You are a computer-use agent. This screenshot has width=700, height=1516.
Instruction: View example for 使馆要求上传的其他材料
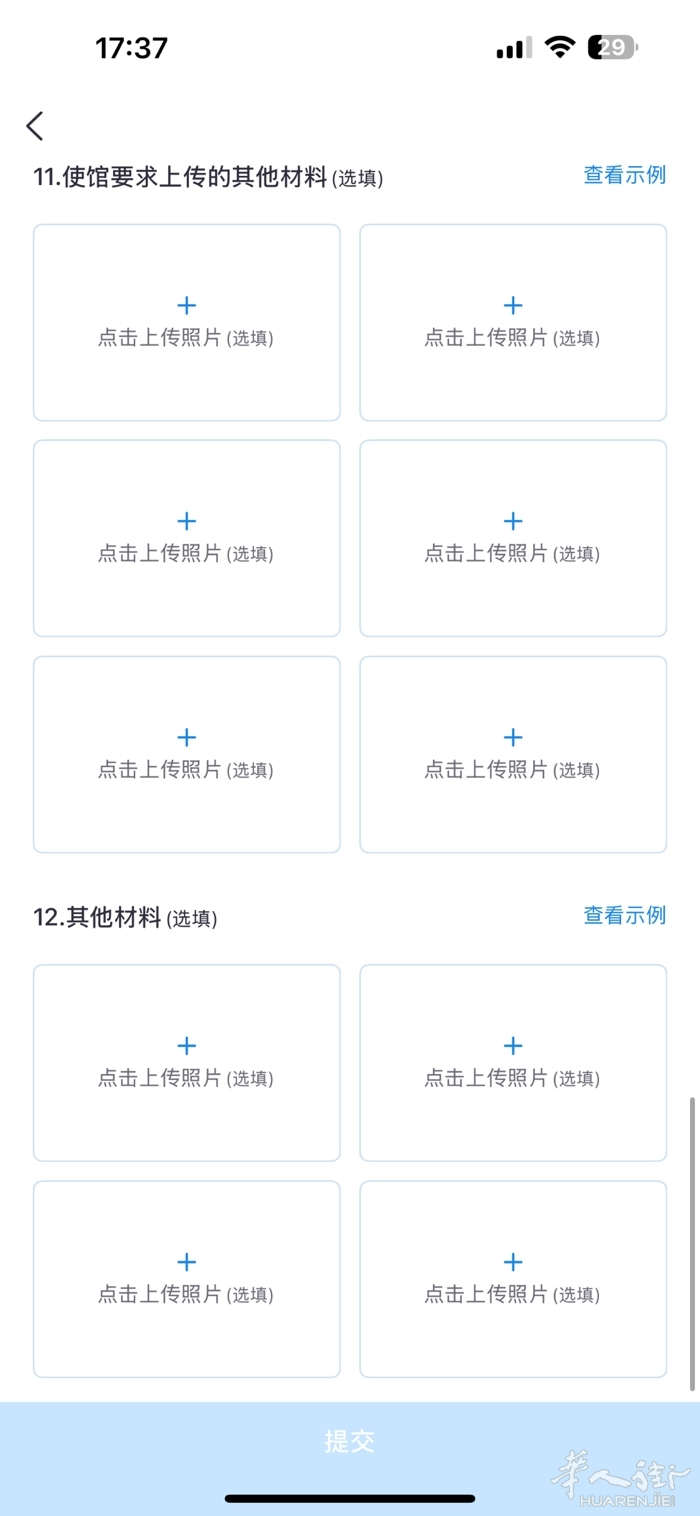point(624,175)
